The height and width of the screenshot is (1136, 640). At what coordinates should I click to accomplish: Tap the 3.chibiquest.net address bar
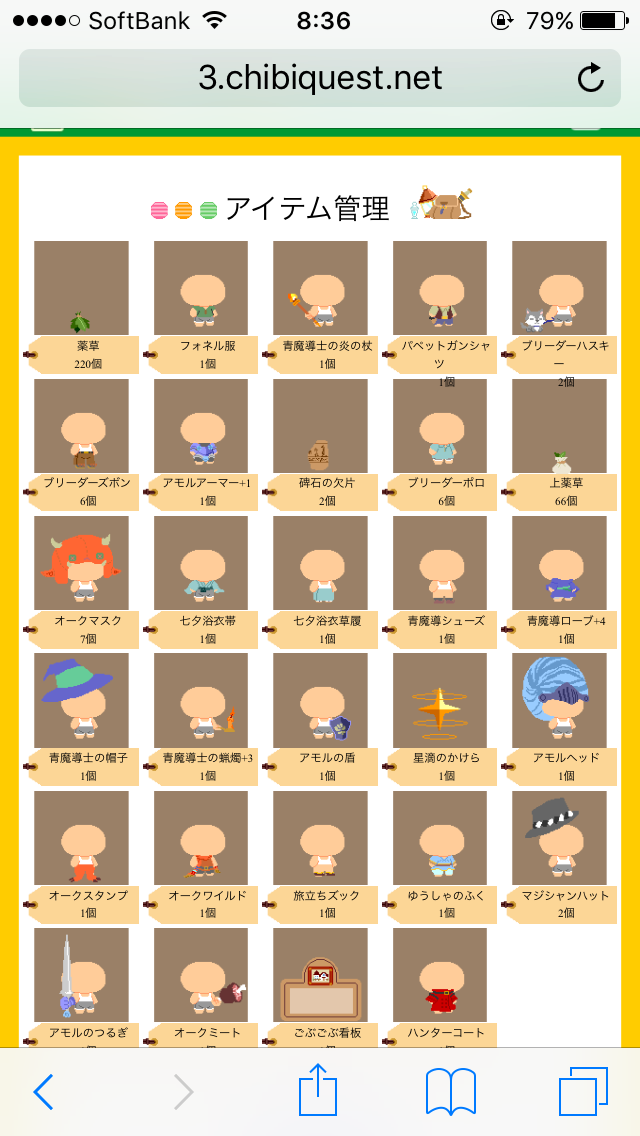[320, 78]
